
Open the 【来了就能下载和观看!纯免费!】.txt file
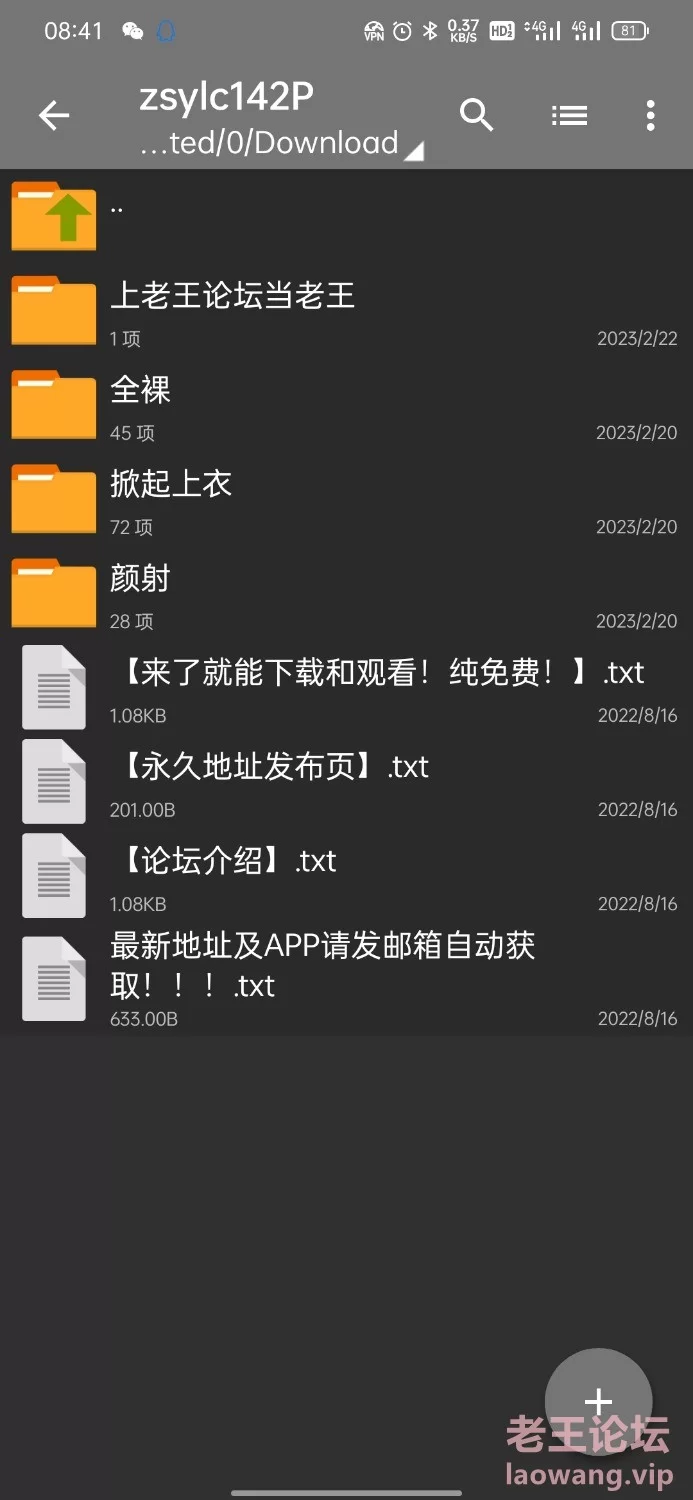click(x=346, y=687)
